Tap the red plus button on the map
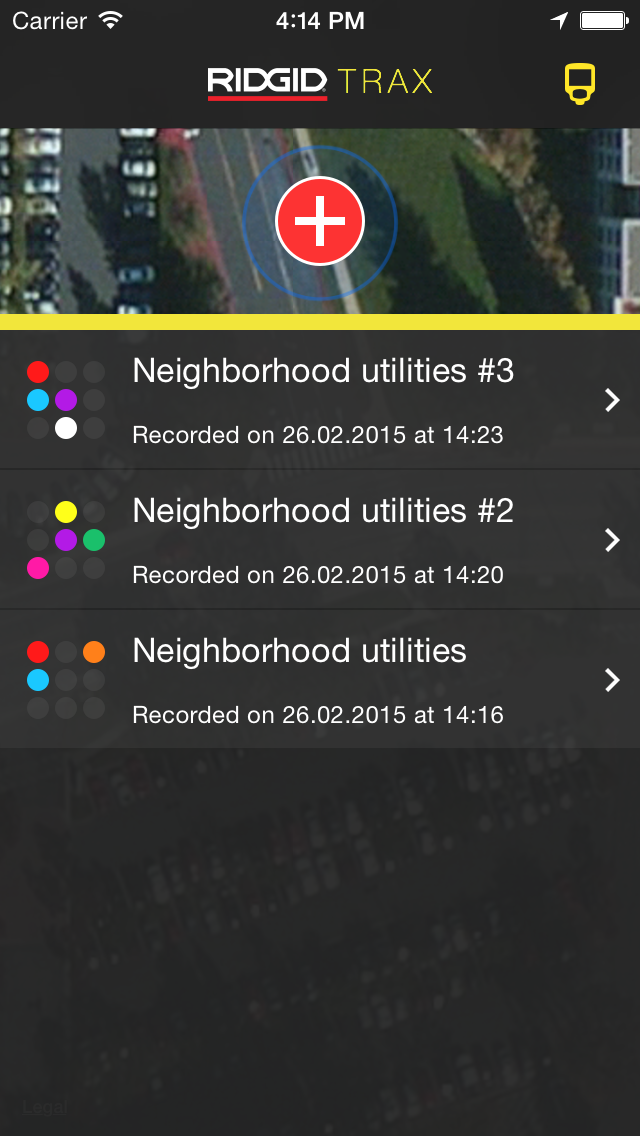 [x=320, y=221]
